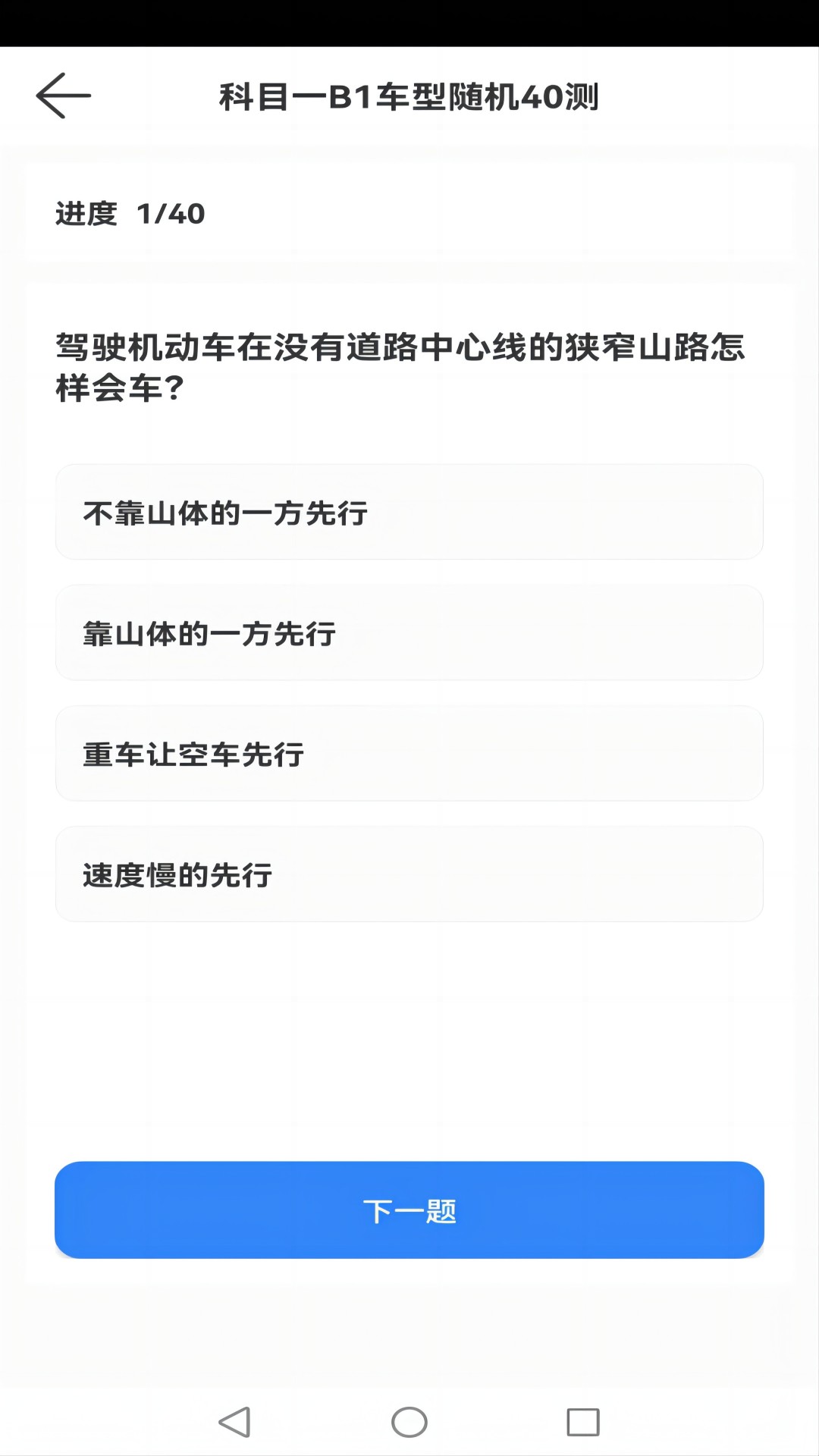Click the last answer option card
This screenshot has width=819, height=1456.
tap(409, 876)
